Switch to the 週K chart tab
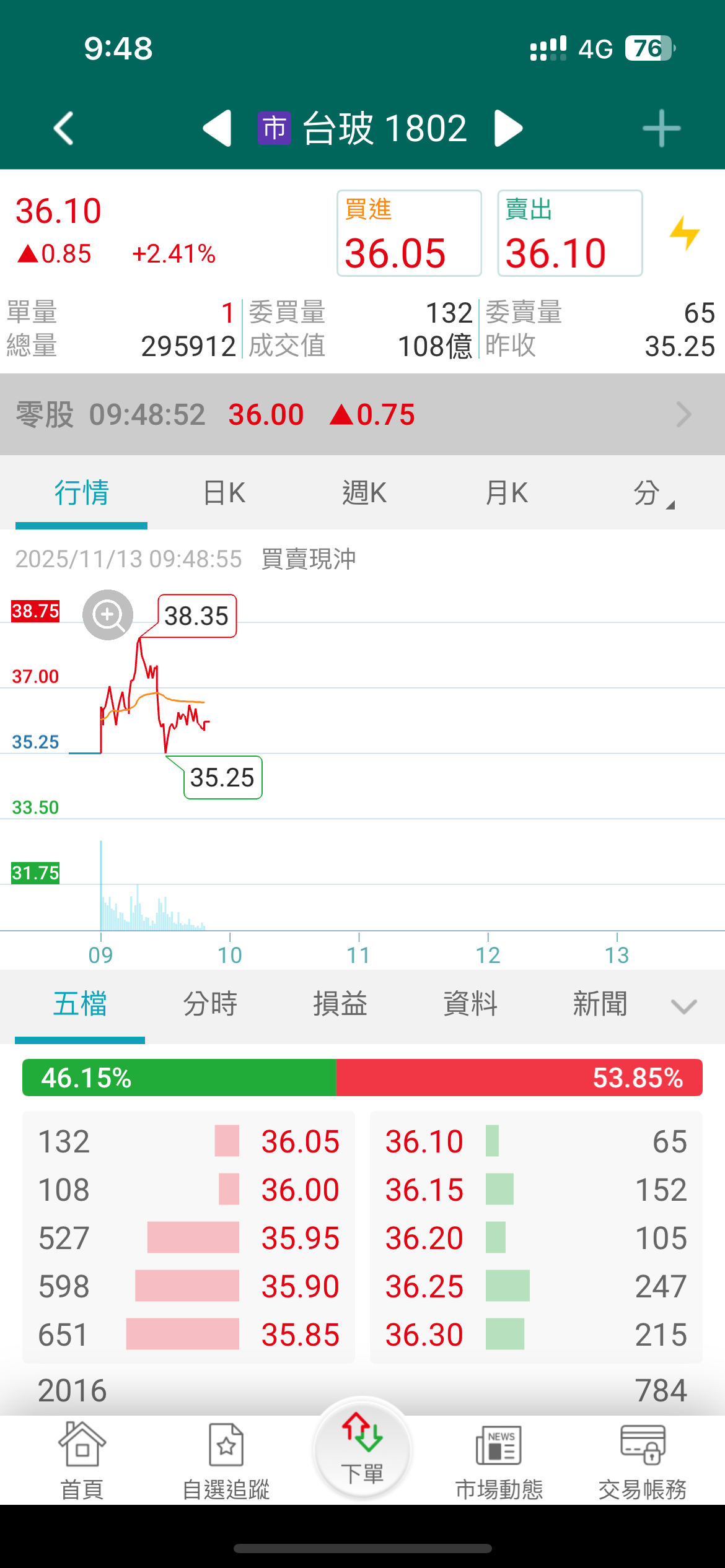Image resolution: width=725 pixels, height=1568 pixels. point(364,493)
